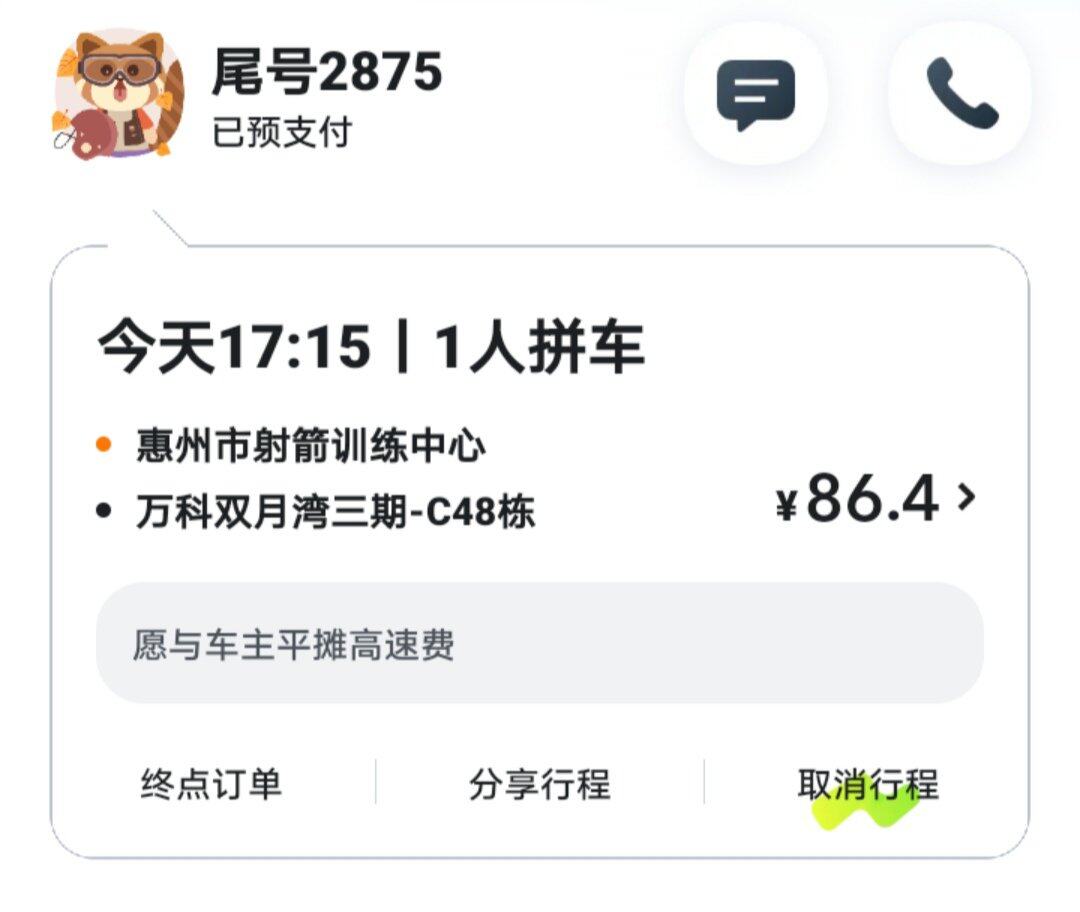The height and width of the screenshot is (912, 1080).
Task: Open message chat with passenger 2875
Action: (x=755, y=94)
